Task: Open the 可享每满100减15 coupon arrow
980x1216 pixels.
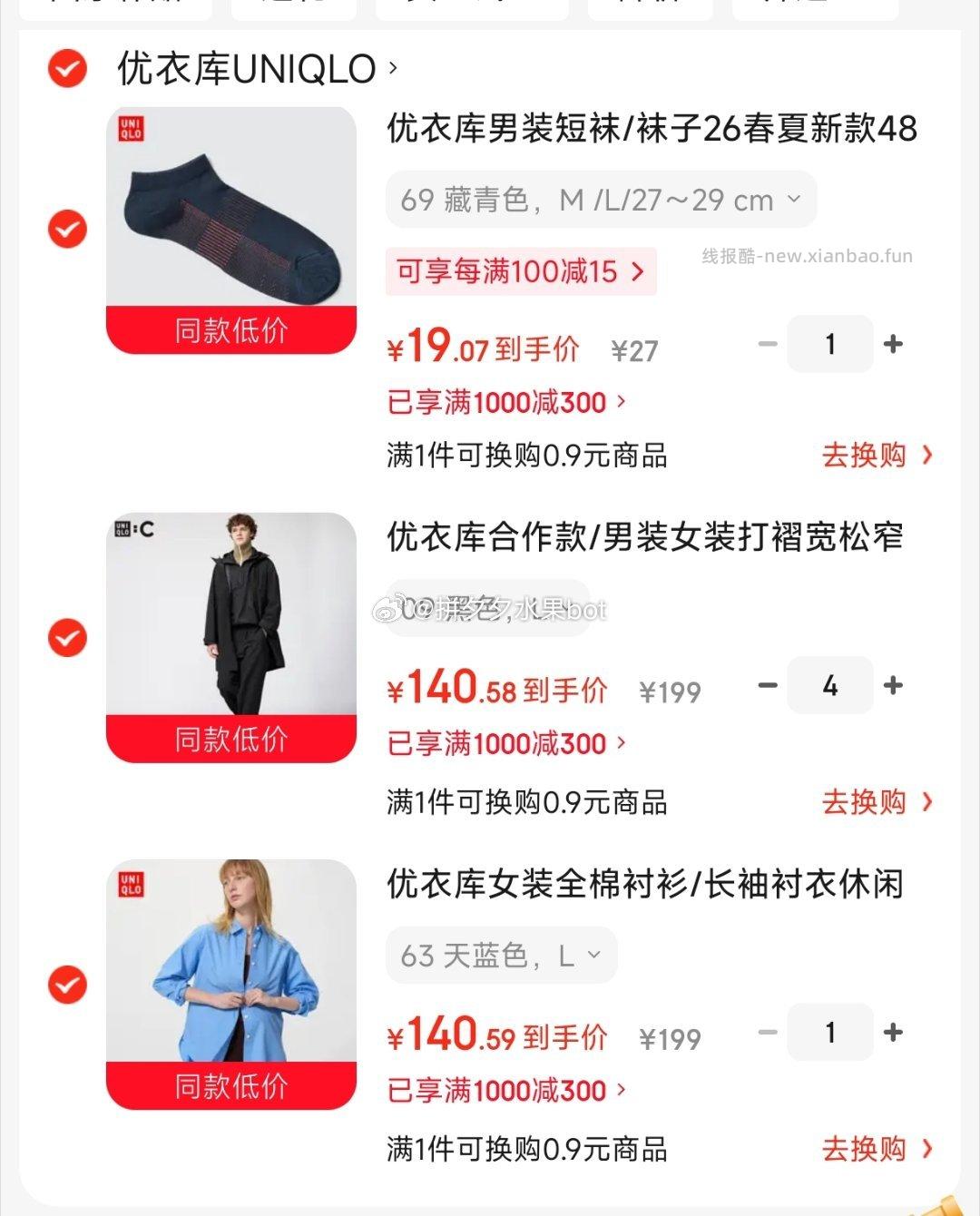Action: [x=635, y=272]
